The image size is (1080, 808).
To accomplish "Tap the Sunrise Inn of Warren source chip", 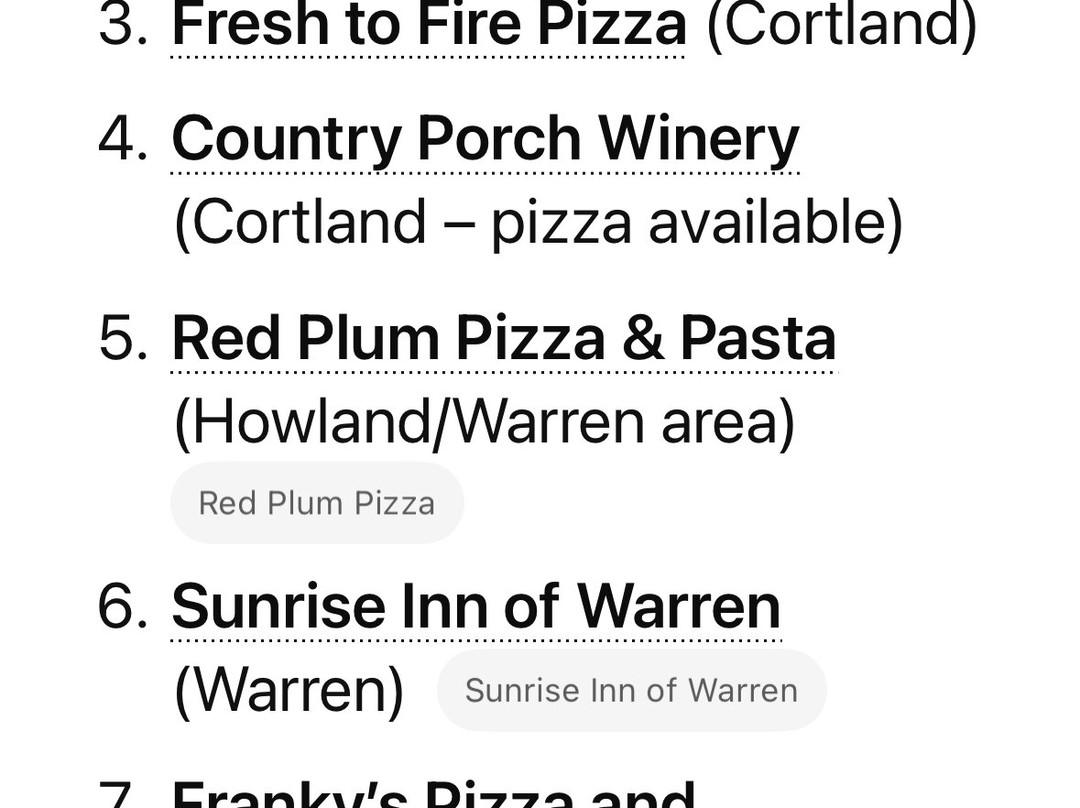I will (631, 690).
